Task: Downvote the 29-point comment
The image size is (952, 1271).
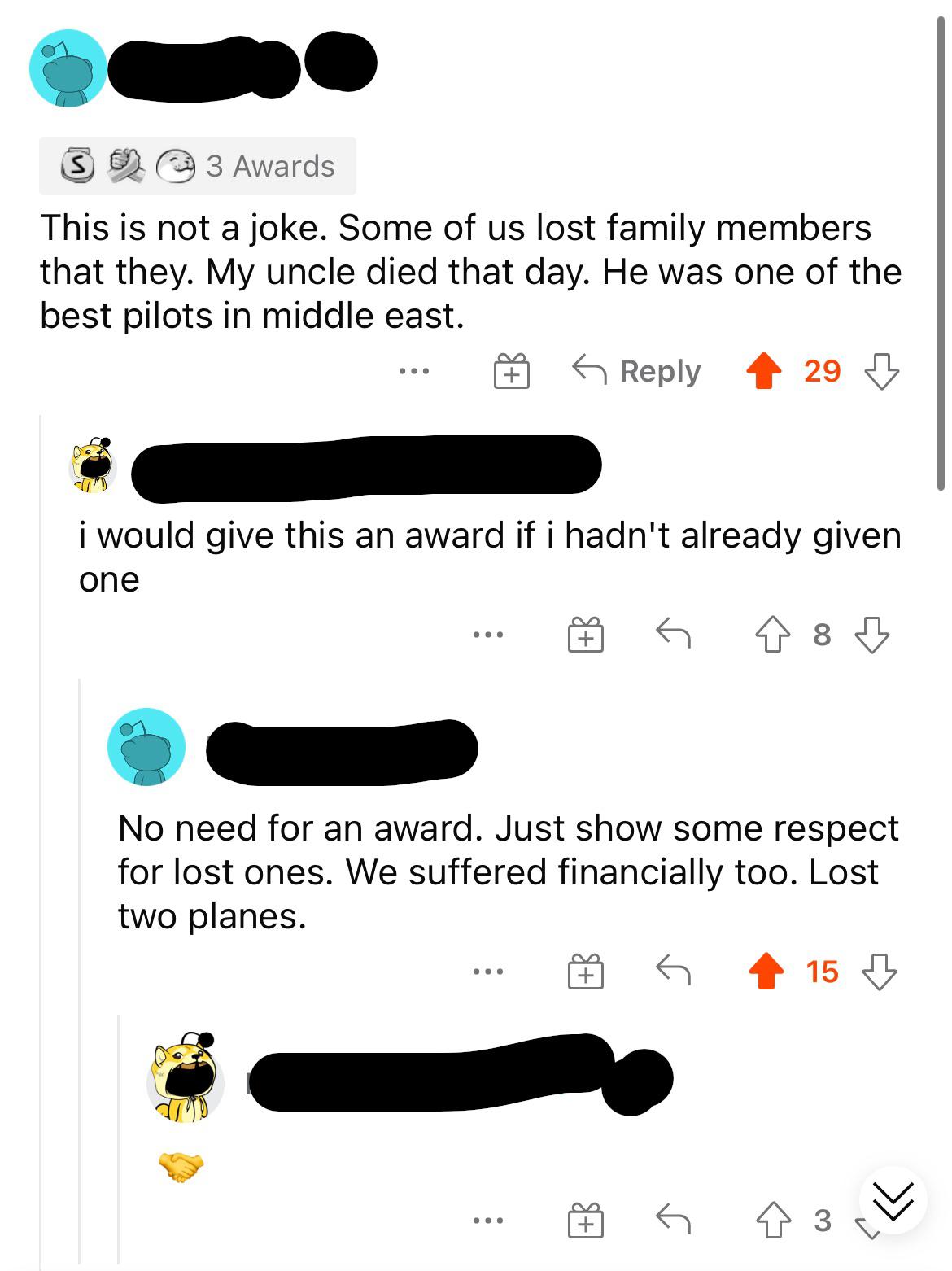Action: point(881,371)
